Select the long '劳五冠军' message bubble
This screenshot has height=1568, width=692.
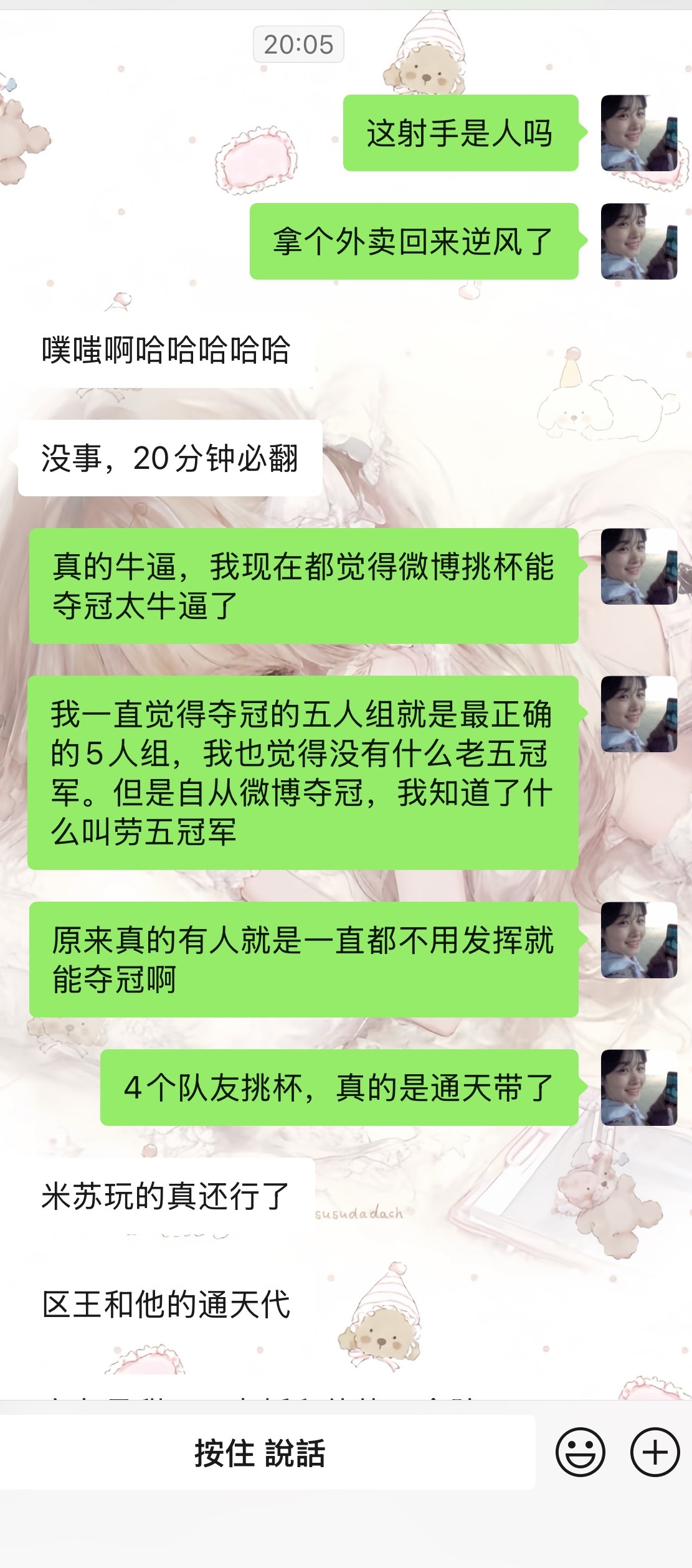[x=305, y=772]
